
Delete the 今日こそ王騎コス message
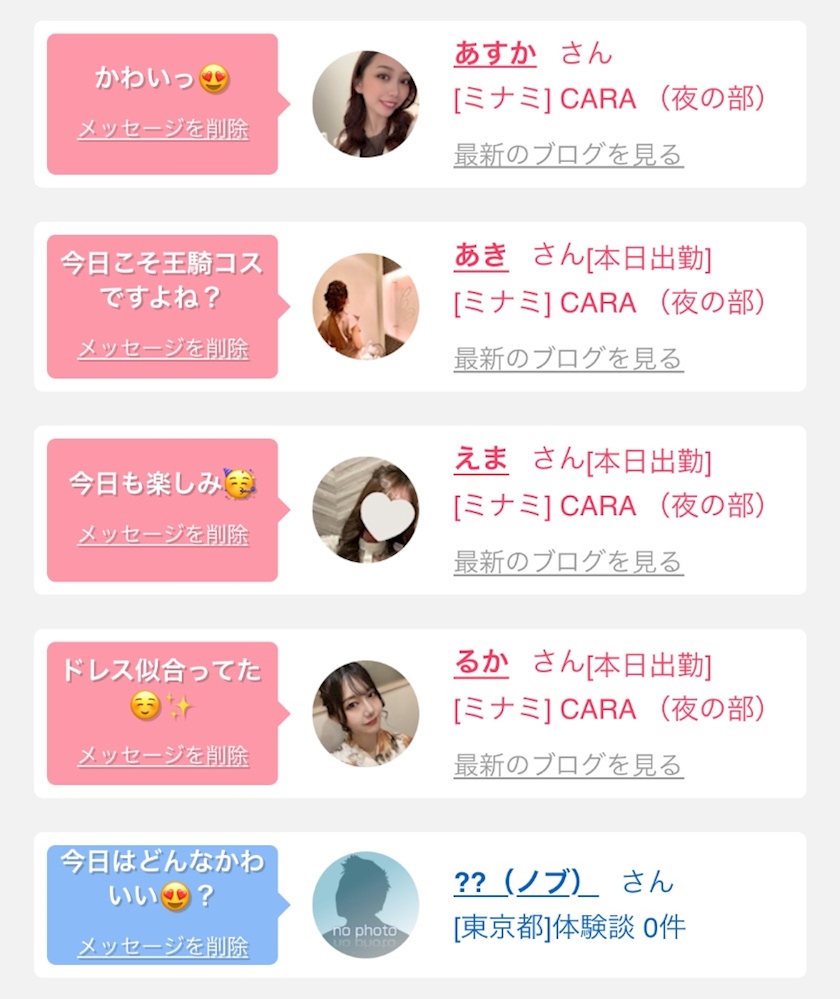[x=163, y=349]
